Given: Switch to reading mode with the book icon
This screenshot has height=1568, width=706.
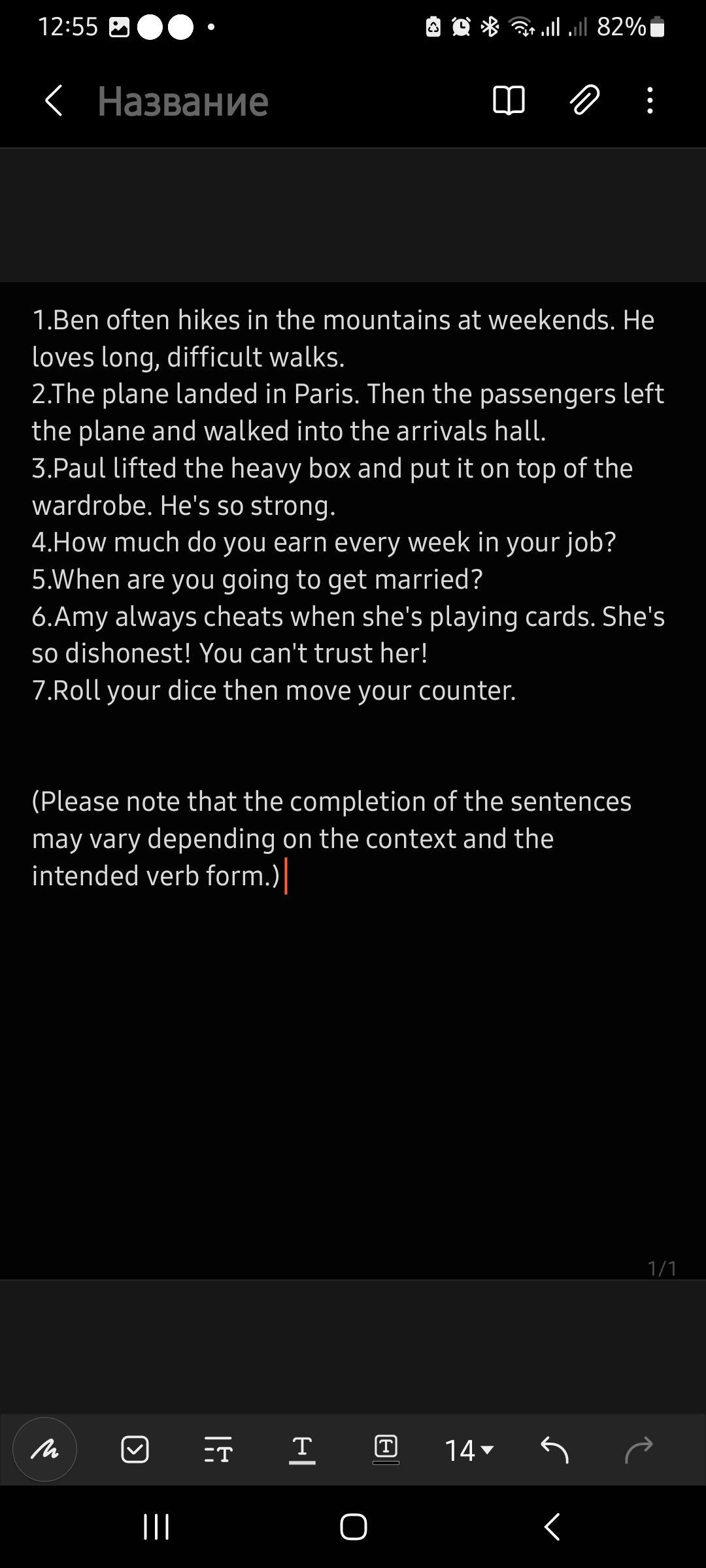Looking at the screenshot, I should (508, 101).
